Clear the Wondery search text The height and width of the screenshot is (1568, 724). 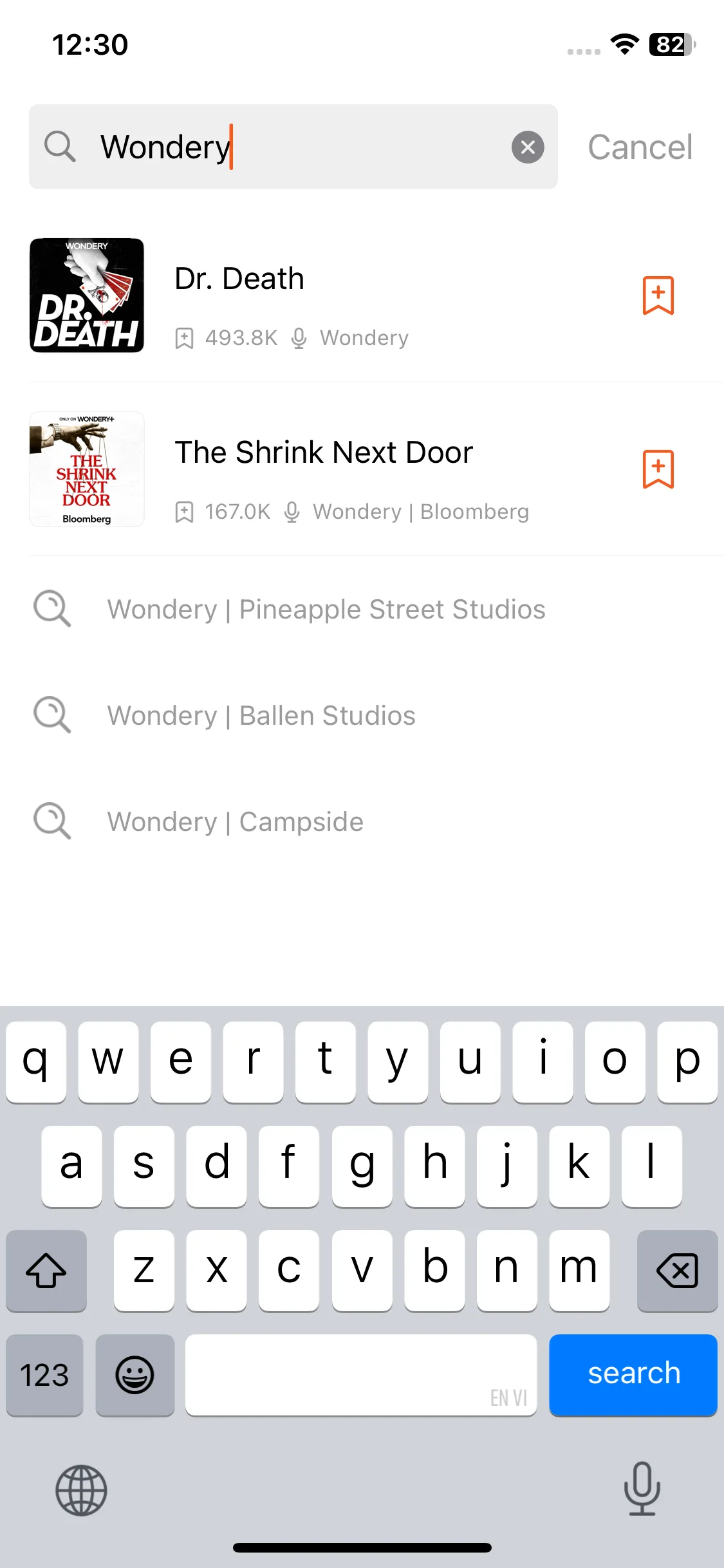528,147
